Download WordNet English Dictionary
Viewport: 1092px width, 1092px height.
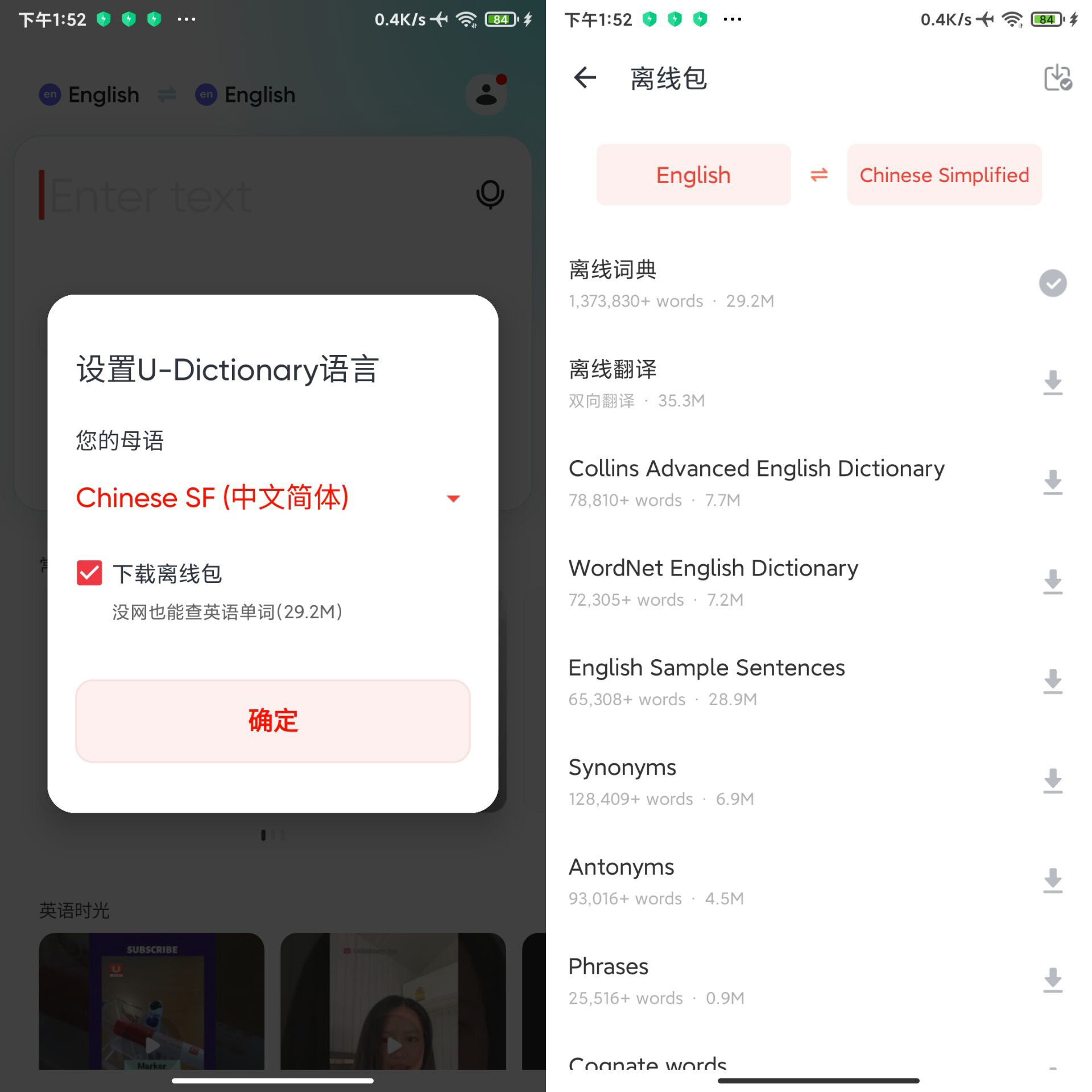tap(1053, 582)
